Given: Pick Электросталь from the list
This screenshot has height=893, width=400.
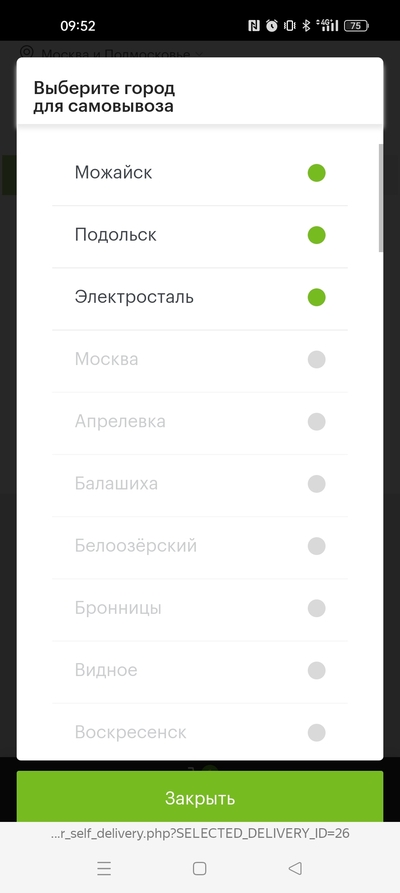Looking at the screenshot, I should (199, 297).
